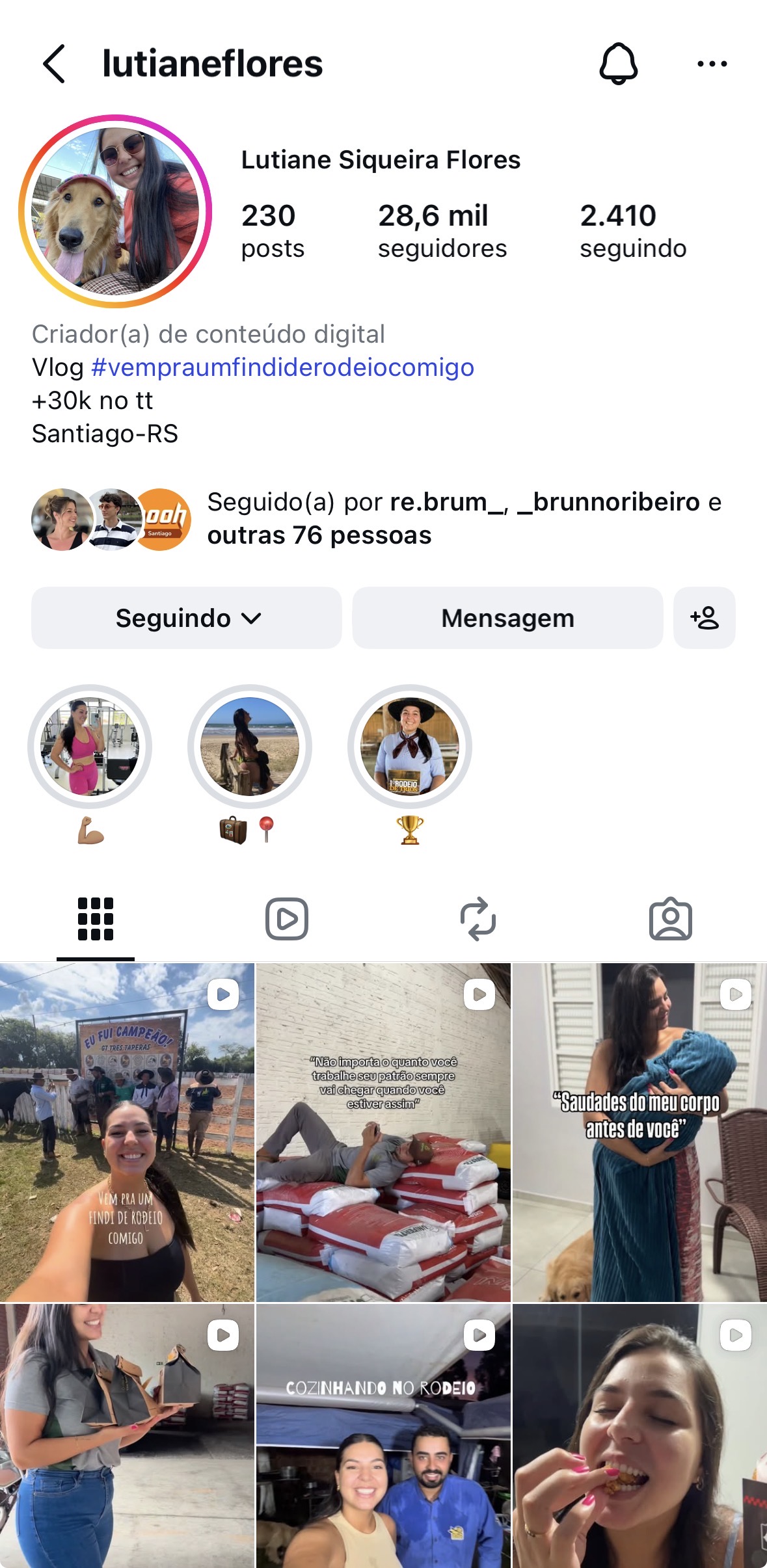Open the Reels tab icon

tap(287, 918)
